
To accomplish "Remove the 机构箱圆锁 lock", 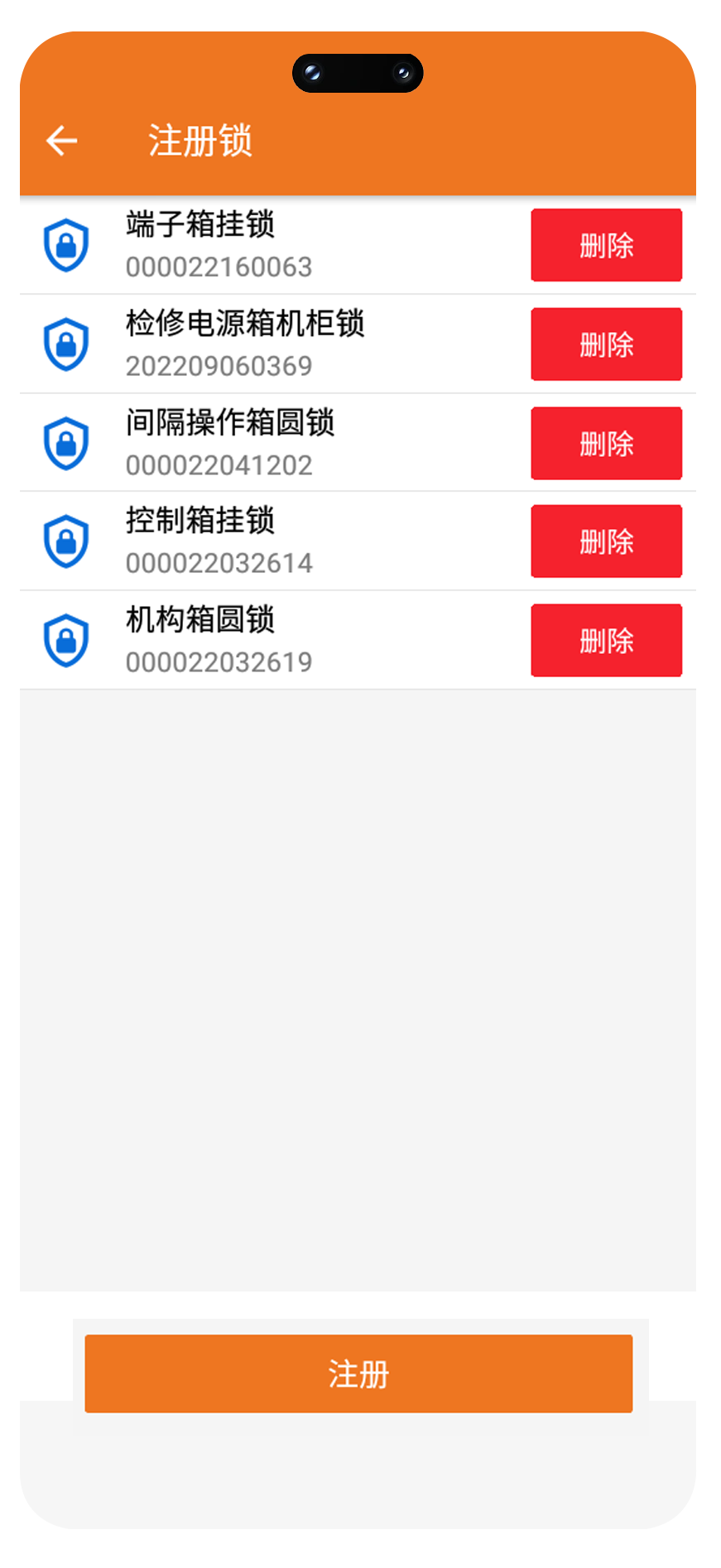I will point(606,641).
